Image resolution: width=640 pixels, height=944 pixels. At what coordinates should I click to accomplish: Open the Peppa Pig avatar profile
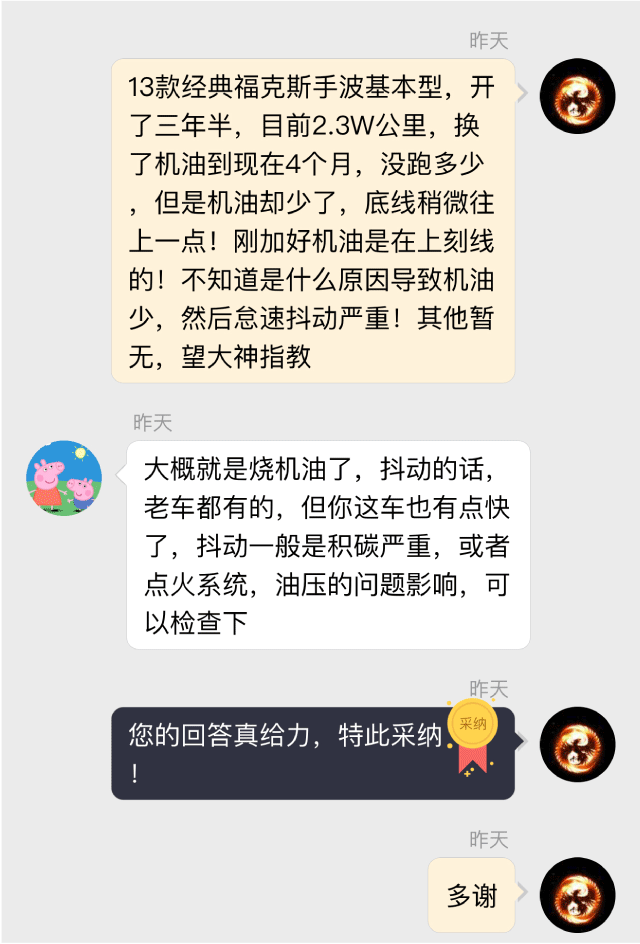click(x=64, y=478)
